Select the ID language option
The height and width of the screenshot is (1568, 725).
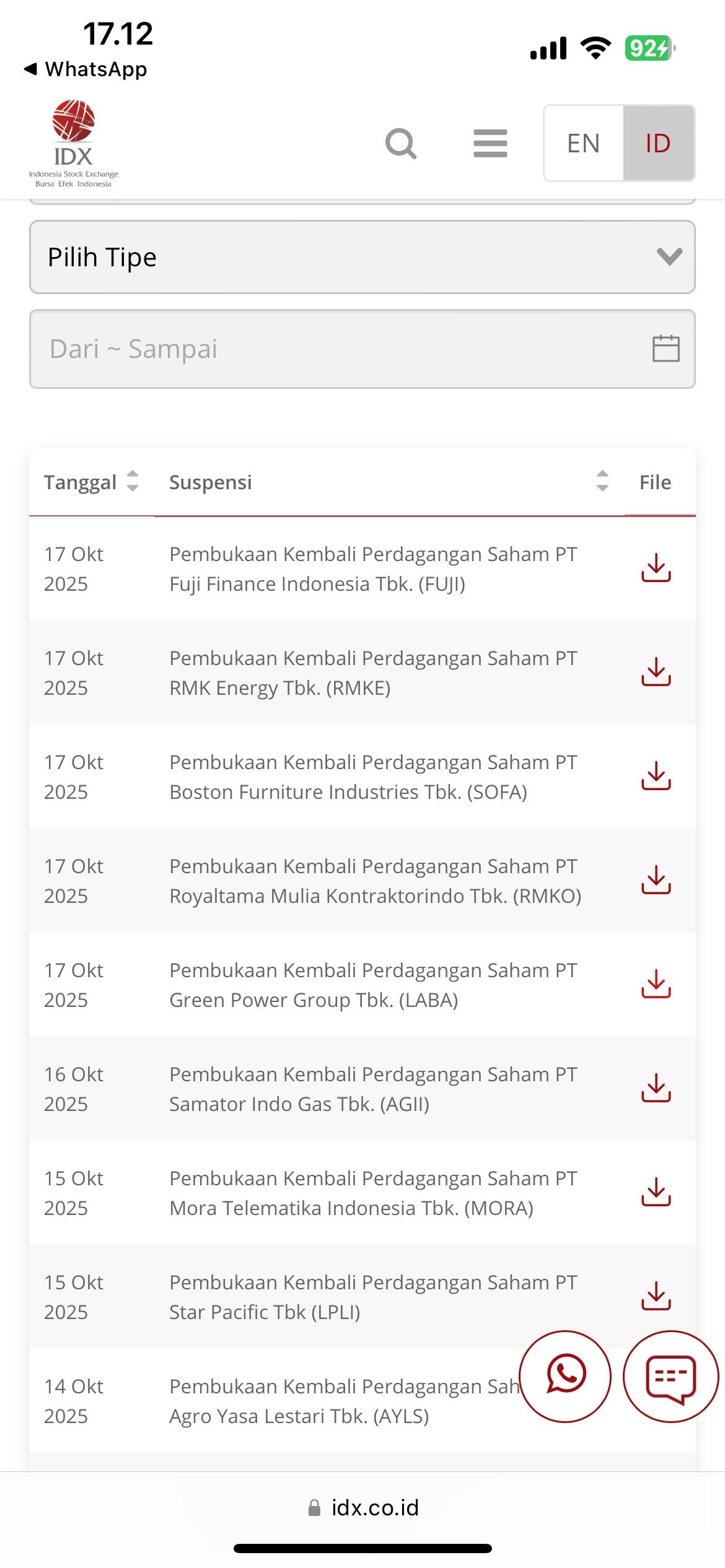coord(658,144)
